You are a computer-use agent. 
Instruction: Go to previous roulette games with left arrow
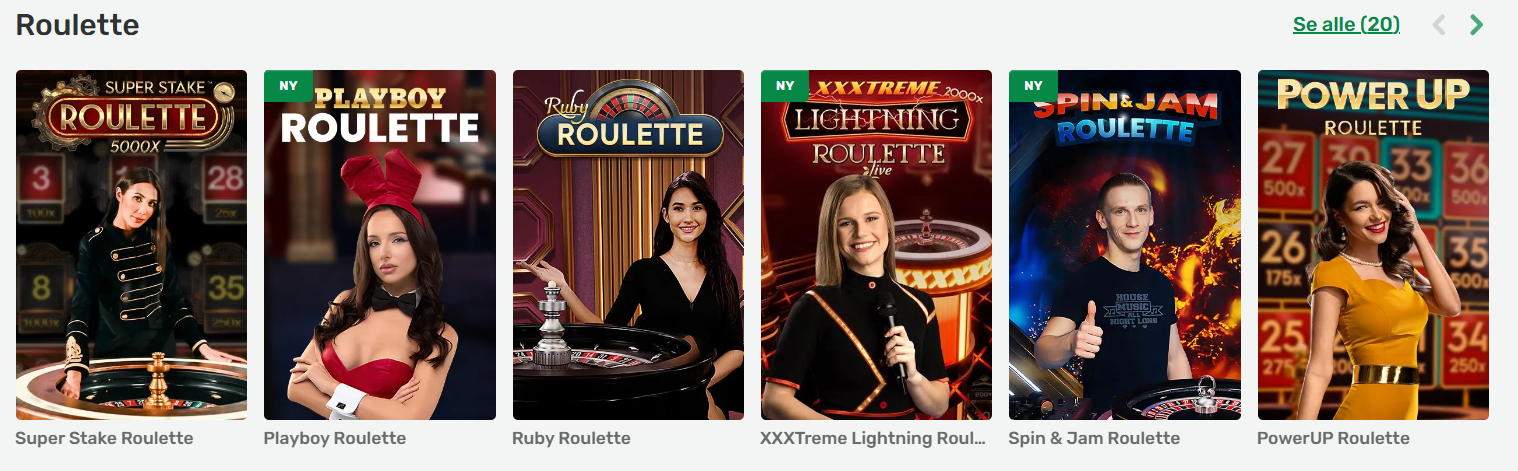[x=1439, y=25]
